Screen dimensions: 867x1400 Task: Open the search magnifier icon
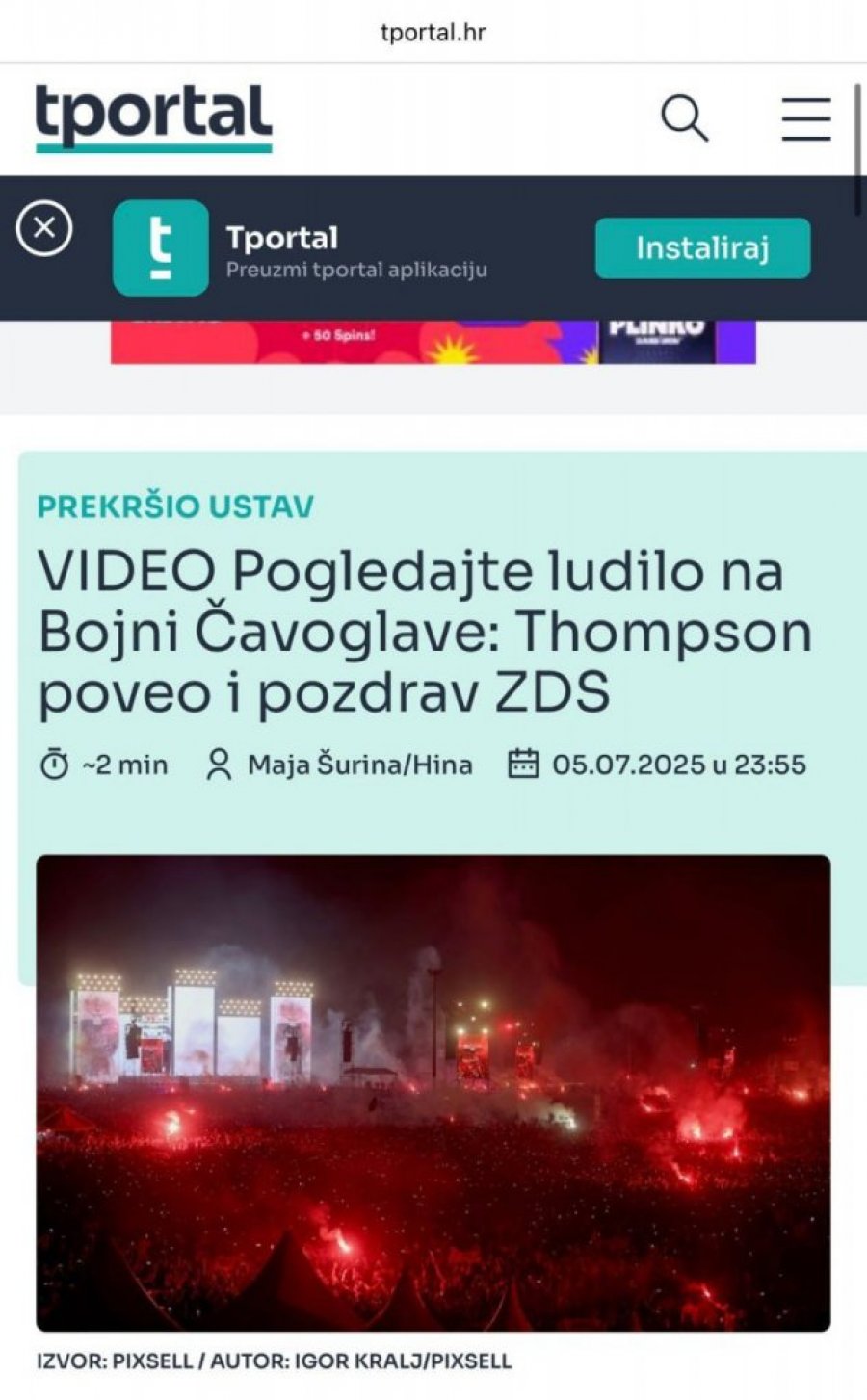[684, 119]
